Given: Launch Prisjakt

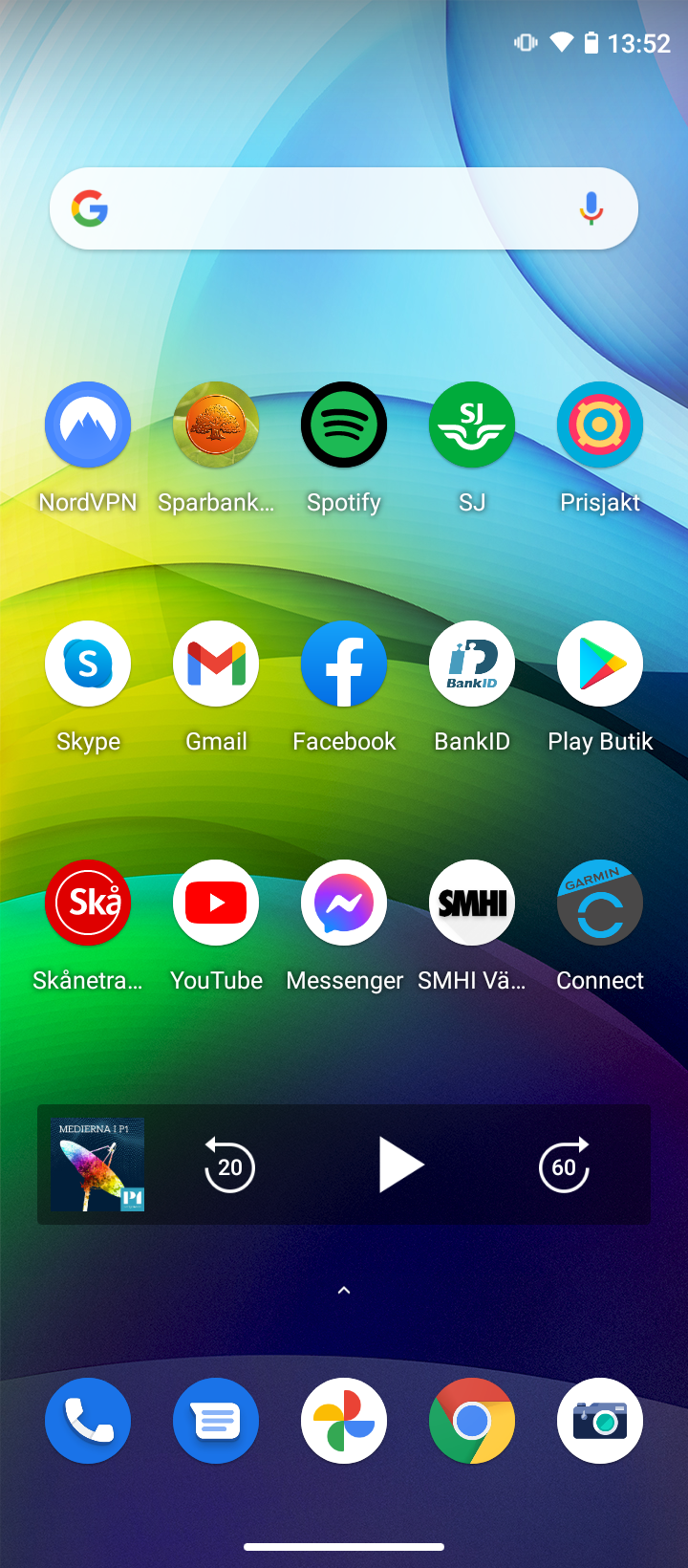Looking at the screenshot, I should click(x=600, y=425).
